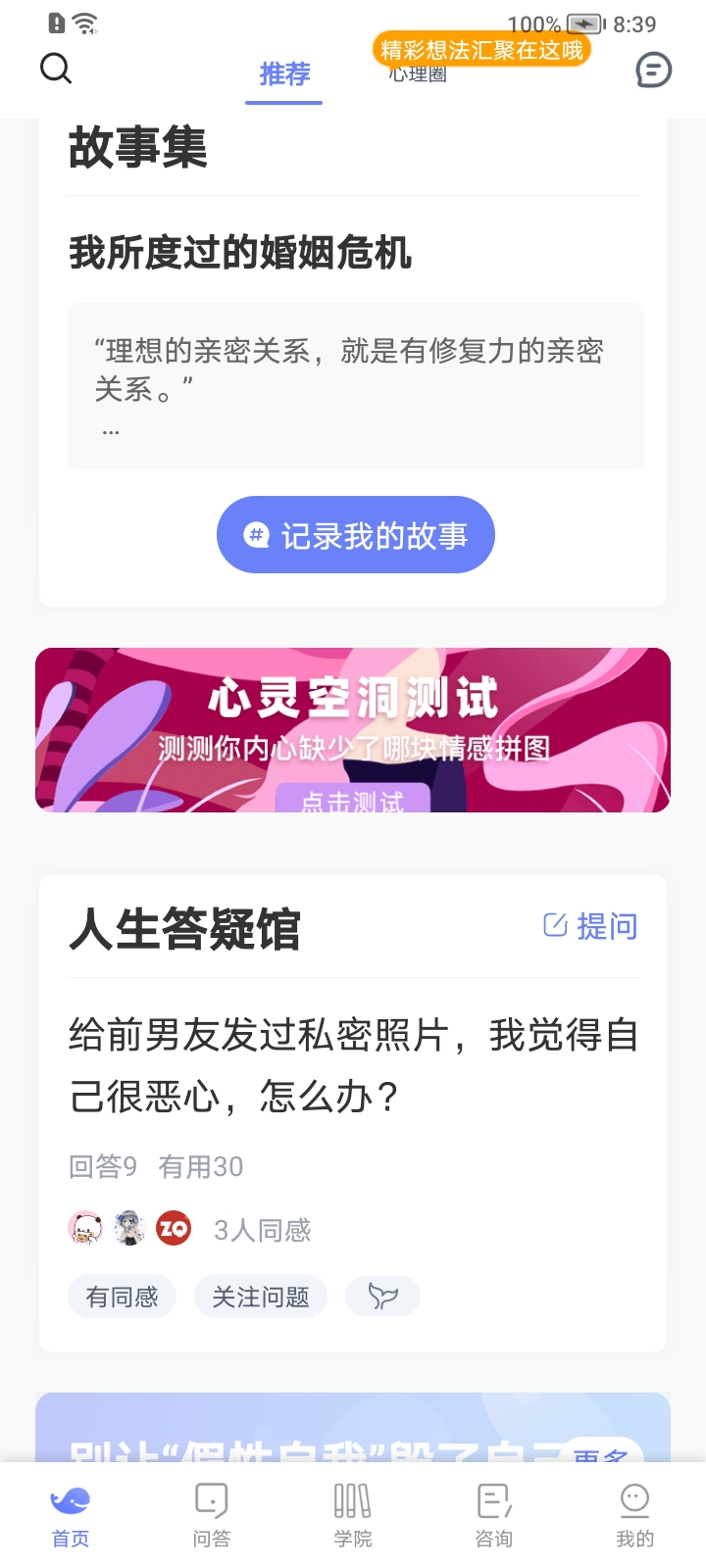Select the 学院 academy icon
The width and height of the screenshot is (706, 1568).
click(352, 1499)
